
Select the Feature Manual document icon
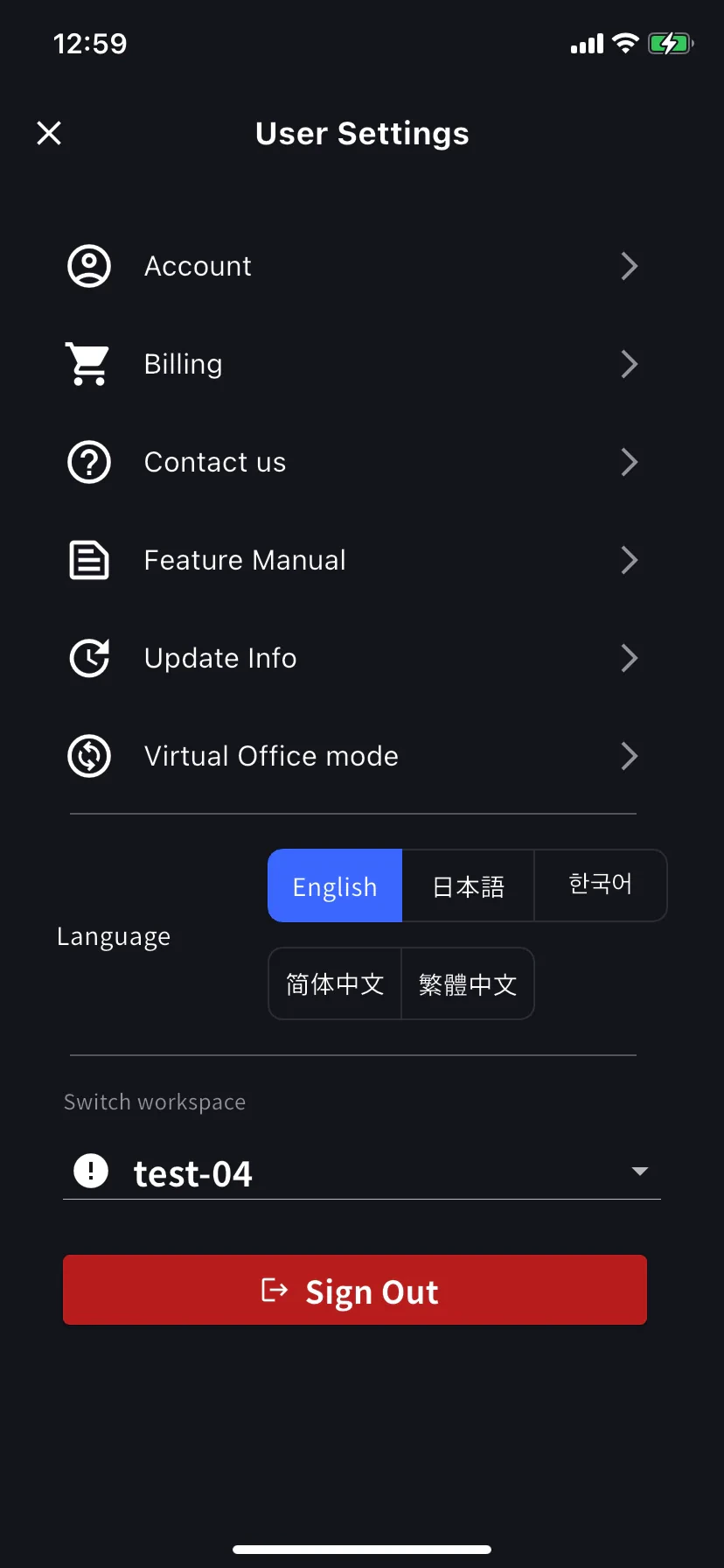pos(88,560)
